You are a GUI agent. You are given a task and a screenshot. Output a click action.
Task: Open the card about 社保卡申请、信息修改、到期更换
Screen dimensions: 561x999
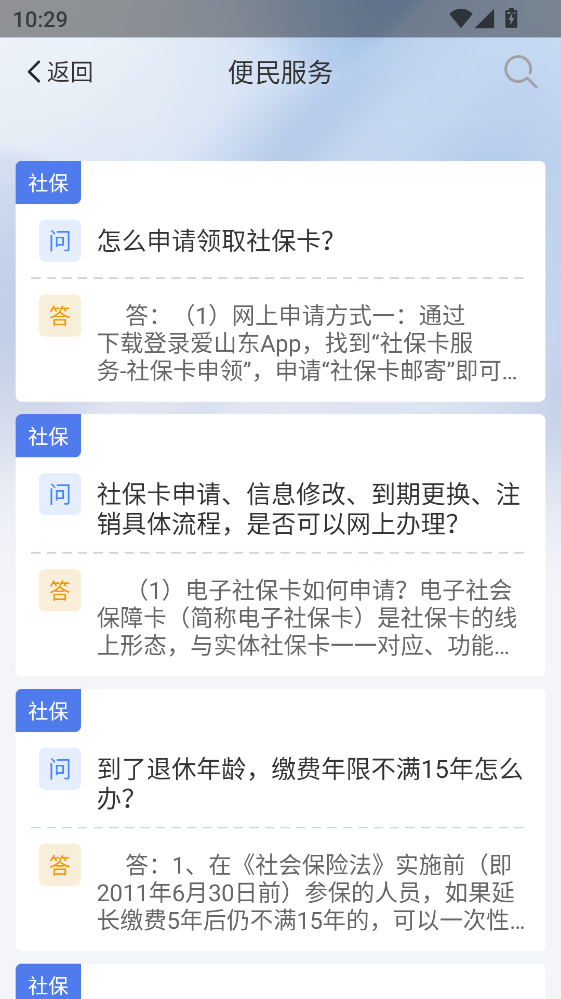pyautogui.click(x=280, y=545)
